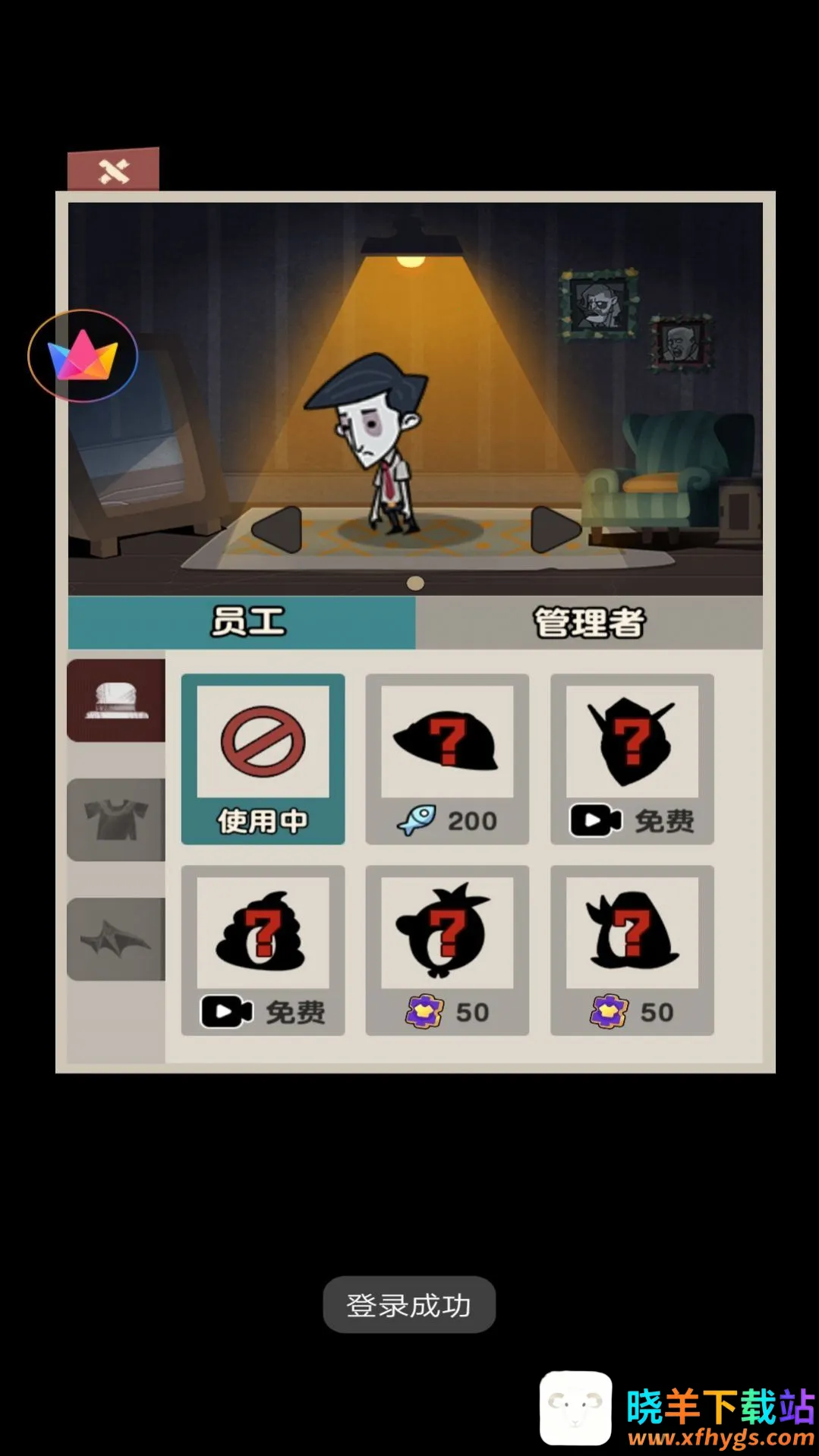Viewport: 819px width, 1456px height.
Task: Open the floating crown icon
Action: pyautogui.click(x=83, y=356)
